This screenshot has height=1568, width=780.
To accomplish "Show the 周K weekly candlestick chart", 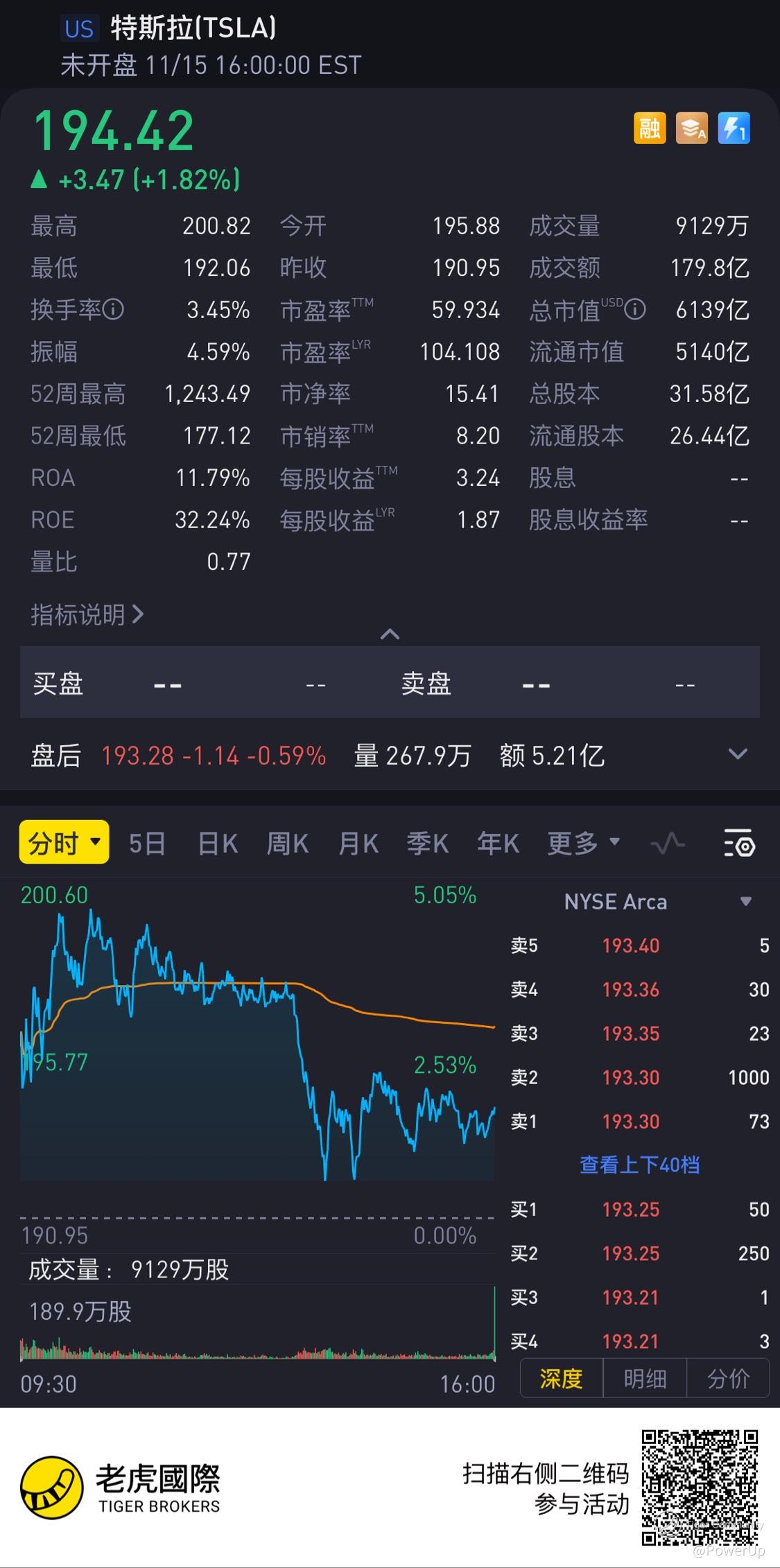I will 288,844.
